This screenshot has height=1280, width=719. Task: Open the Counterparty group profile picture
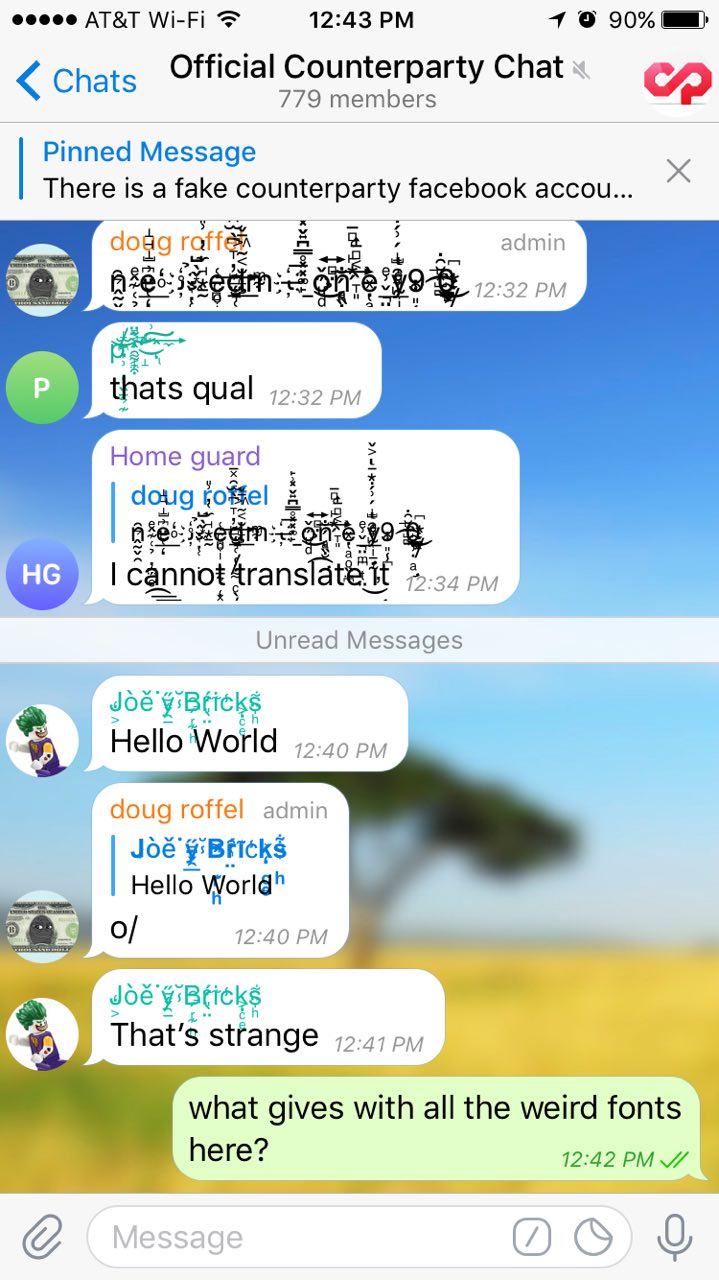coord(677,82)
